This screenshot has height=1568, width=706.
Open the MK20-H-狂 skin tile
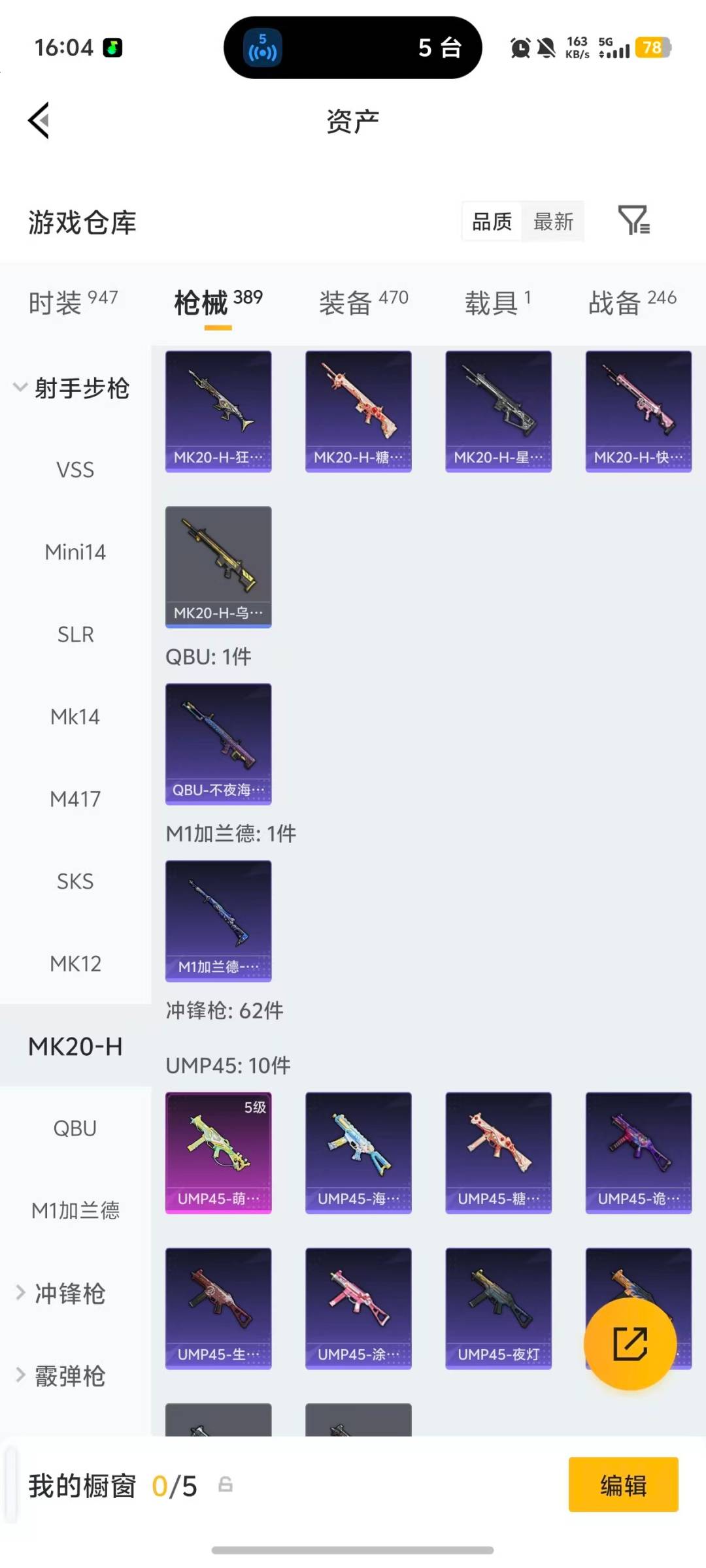coord(218,411)
